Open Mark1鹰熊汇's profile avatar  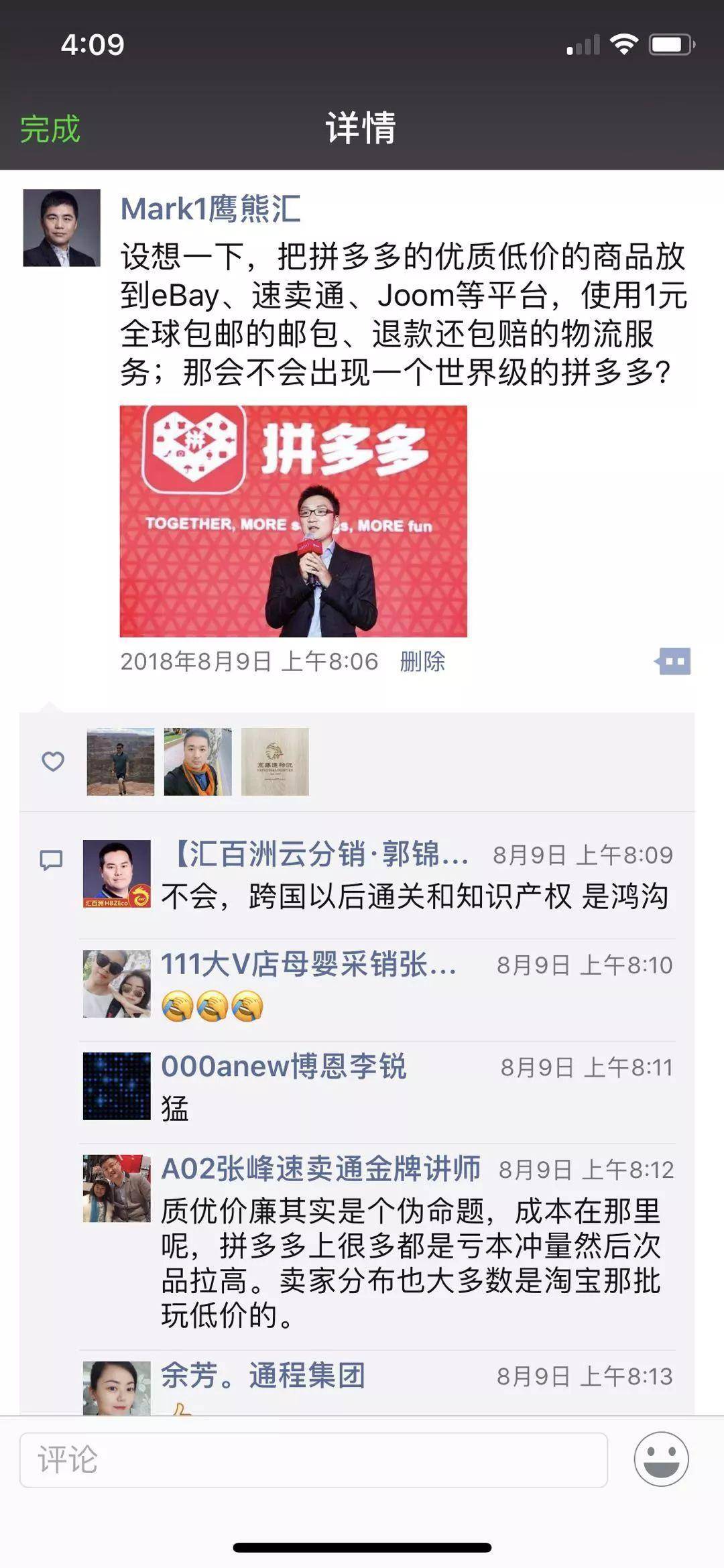pos(62,228)
